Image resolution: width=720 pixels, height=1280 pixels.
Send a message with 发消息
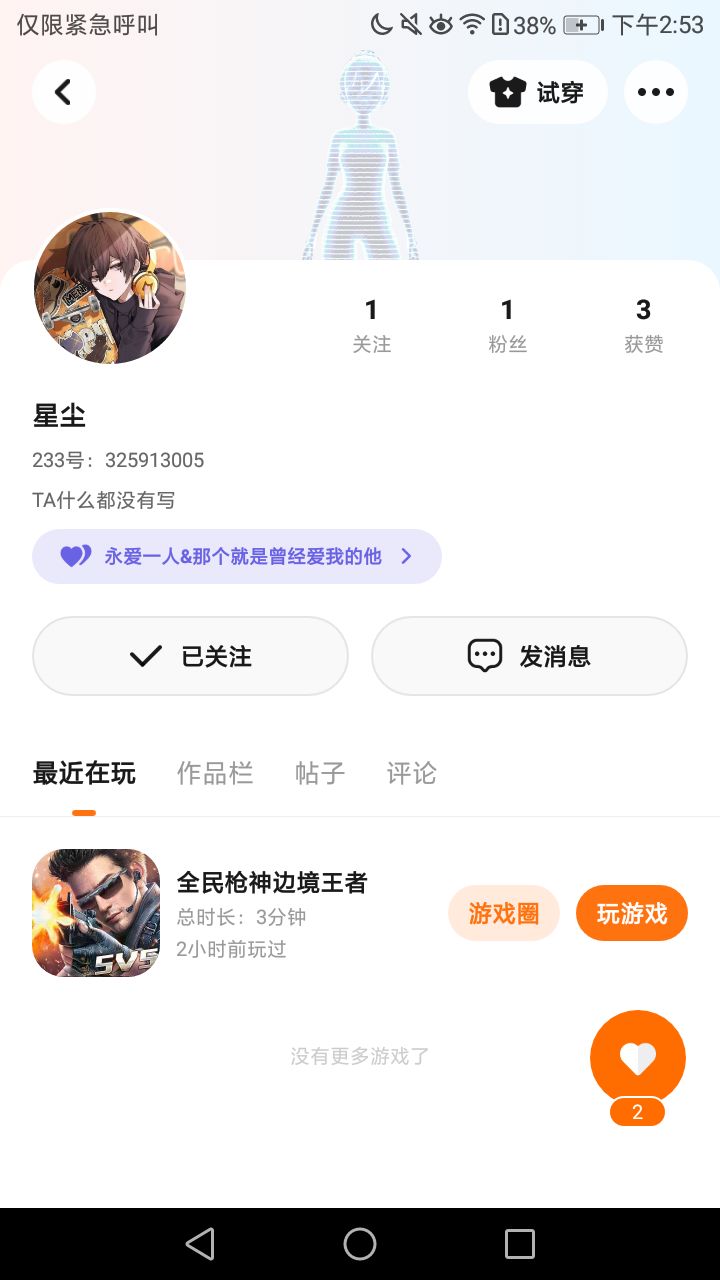[x=529, y=656]
